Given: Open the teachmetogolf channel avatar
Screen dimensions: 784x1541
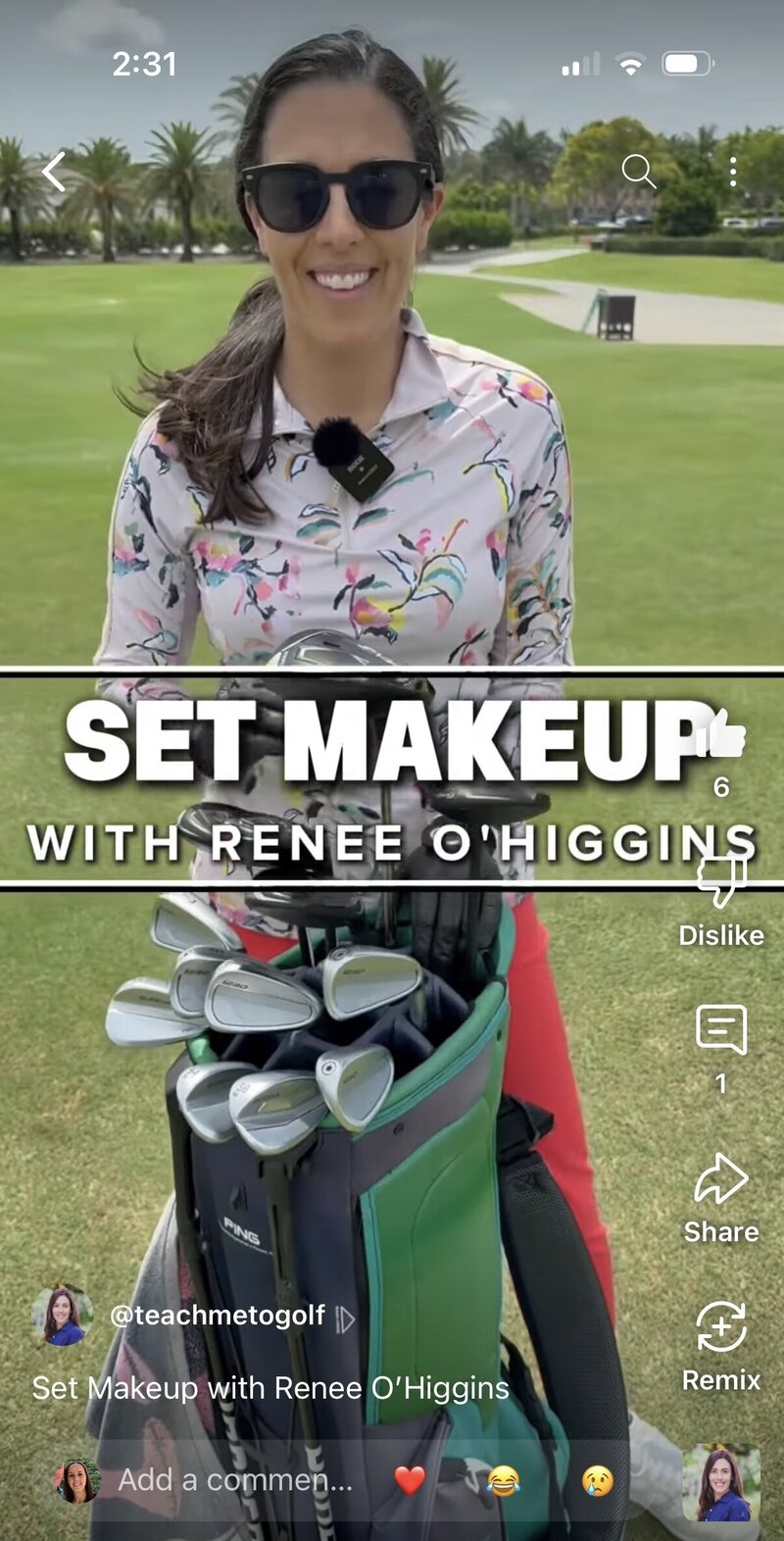Looking at the screenshot, I should pyautogui.click(x=63, y=1316).
